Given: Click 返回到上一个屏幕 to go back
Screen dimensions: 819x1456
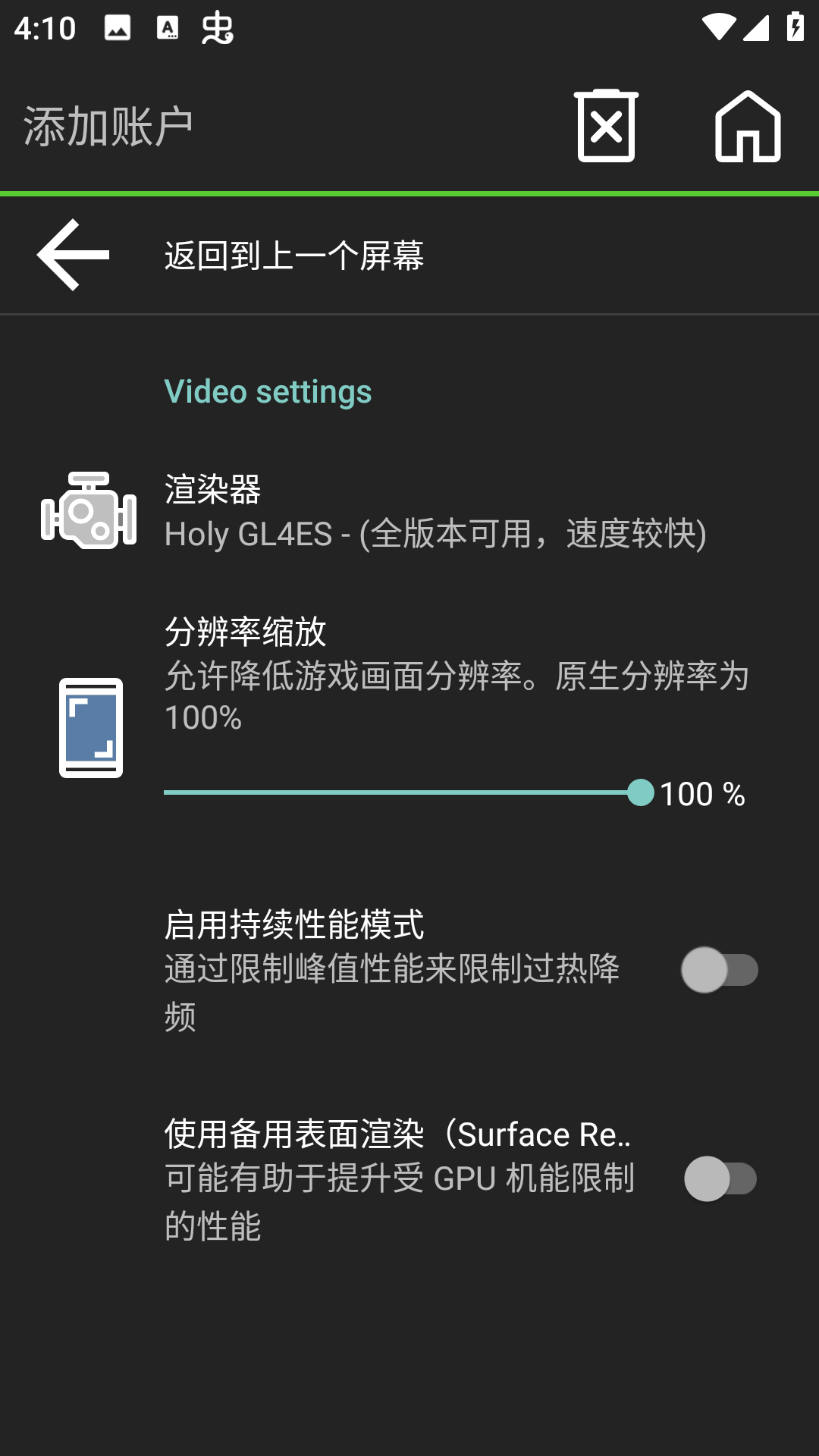Looking at the screenshot, I should [x=294, y=255].
